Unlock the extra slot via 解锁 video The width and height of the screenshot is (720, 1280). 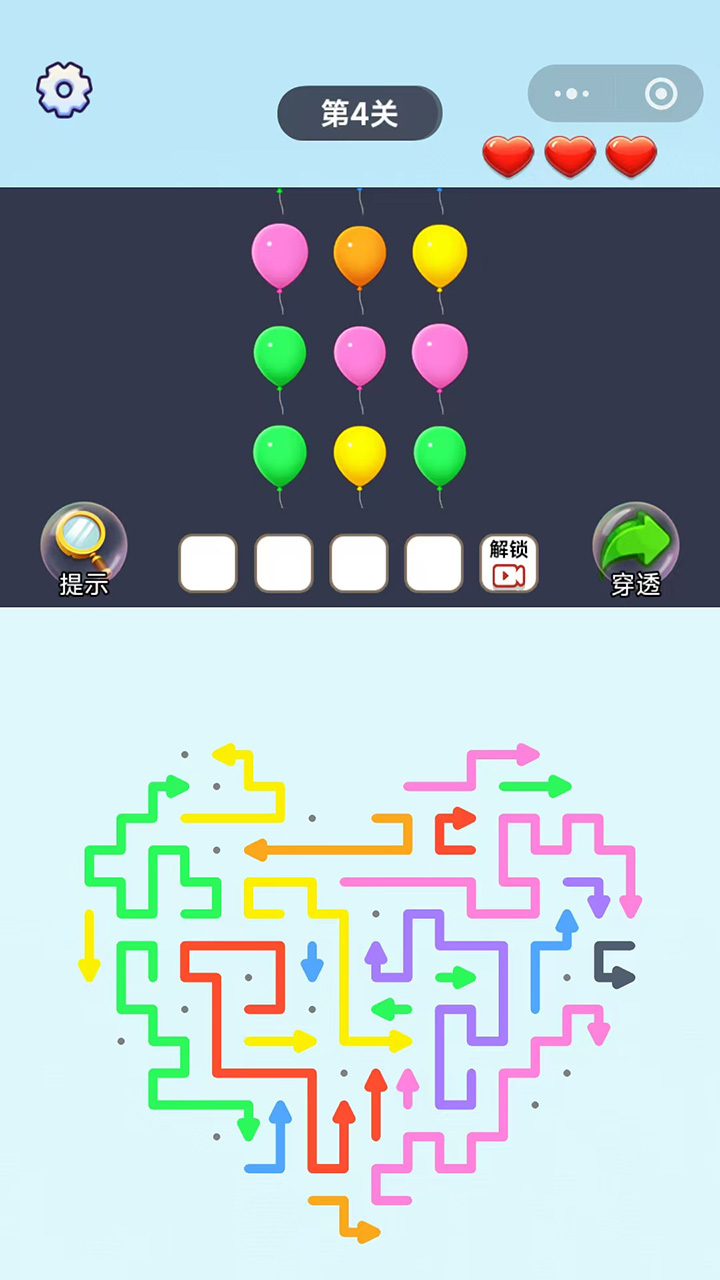point(509,563)
